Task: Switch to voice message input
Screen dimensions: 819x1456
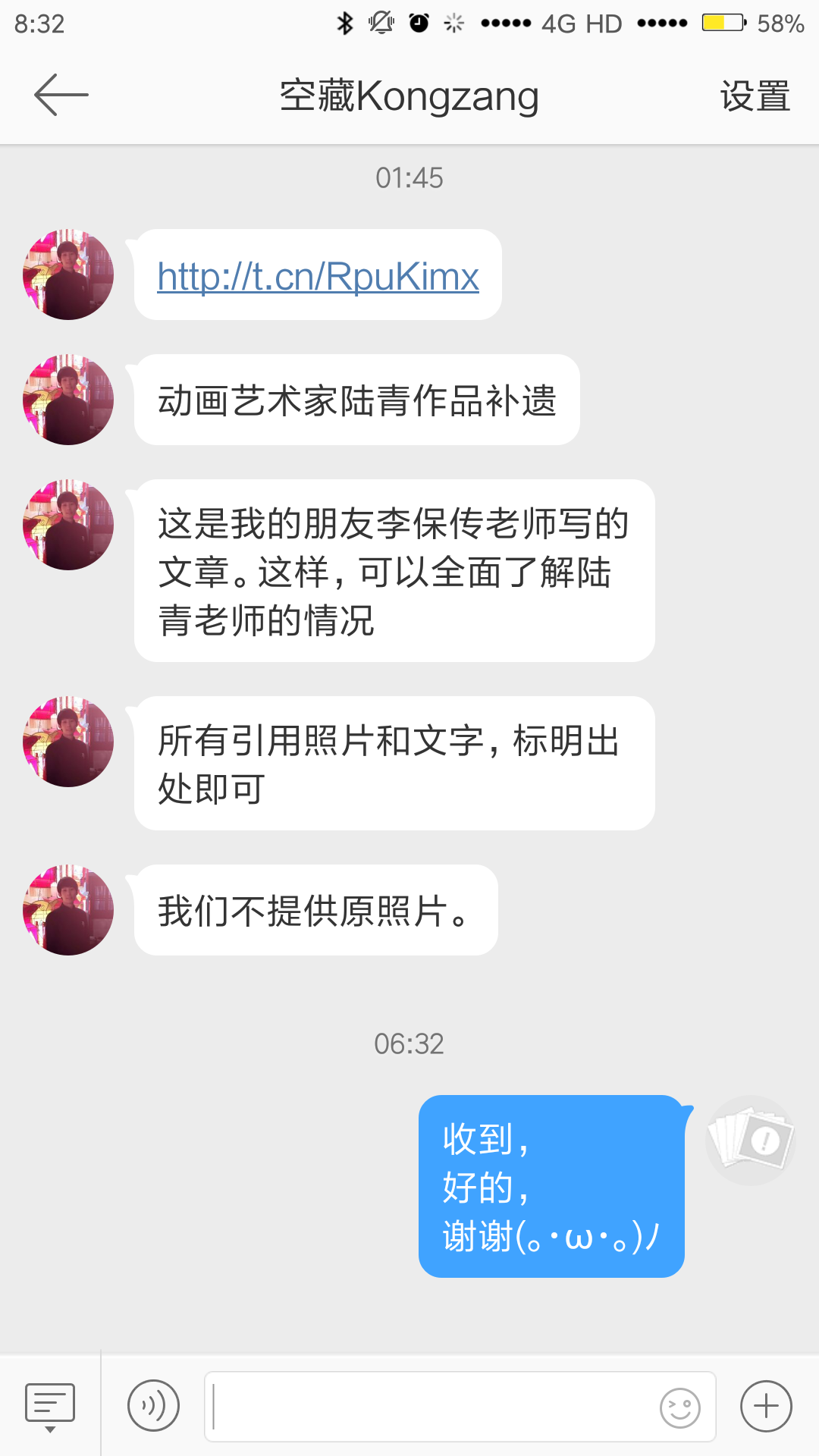Action: (153, 1405)
